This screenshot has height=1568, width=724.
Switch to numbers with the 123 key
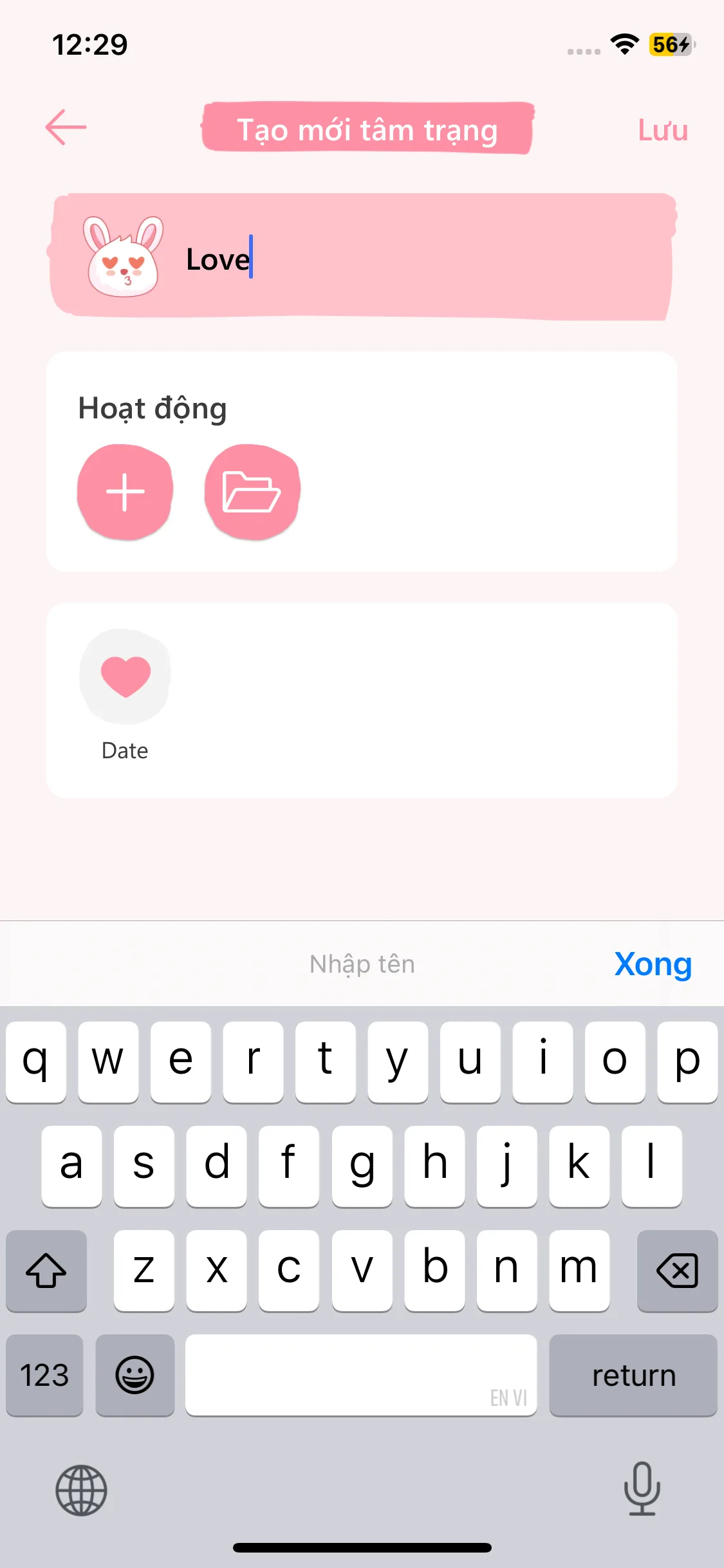click(x=44, y=1376)
